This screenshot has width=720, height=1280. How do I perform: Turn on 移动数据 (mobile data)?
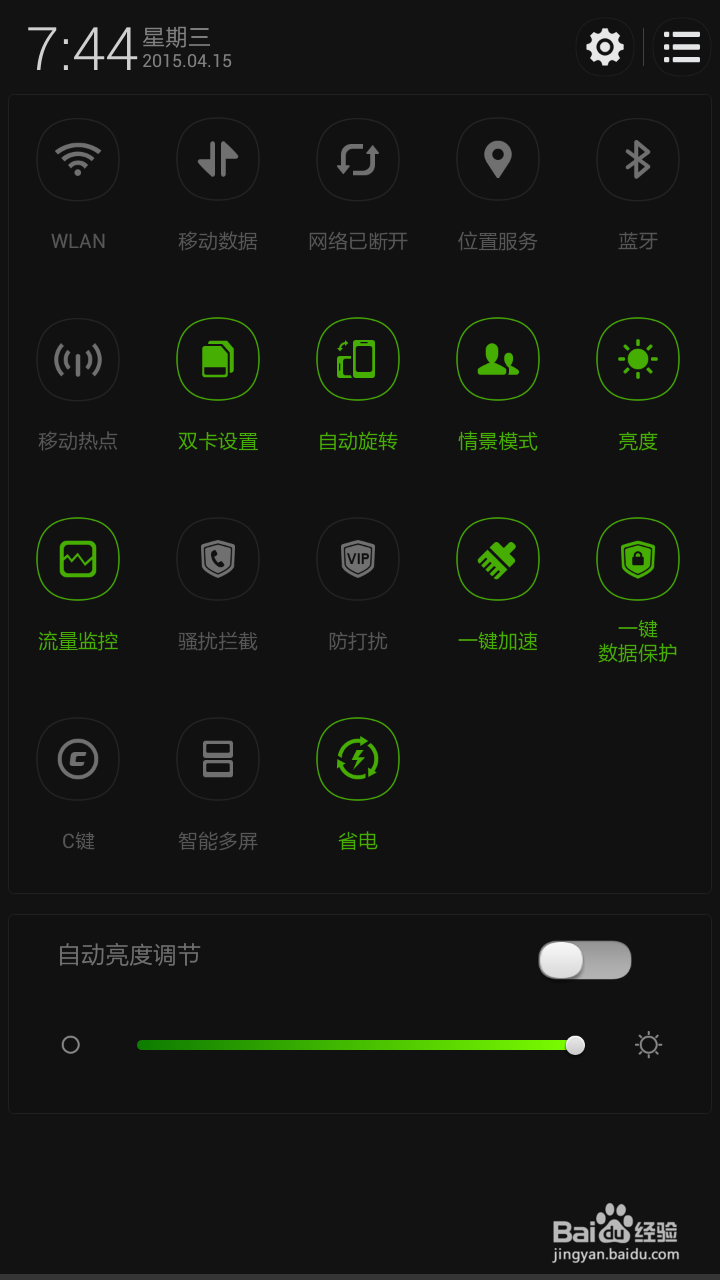coord(218,160)
